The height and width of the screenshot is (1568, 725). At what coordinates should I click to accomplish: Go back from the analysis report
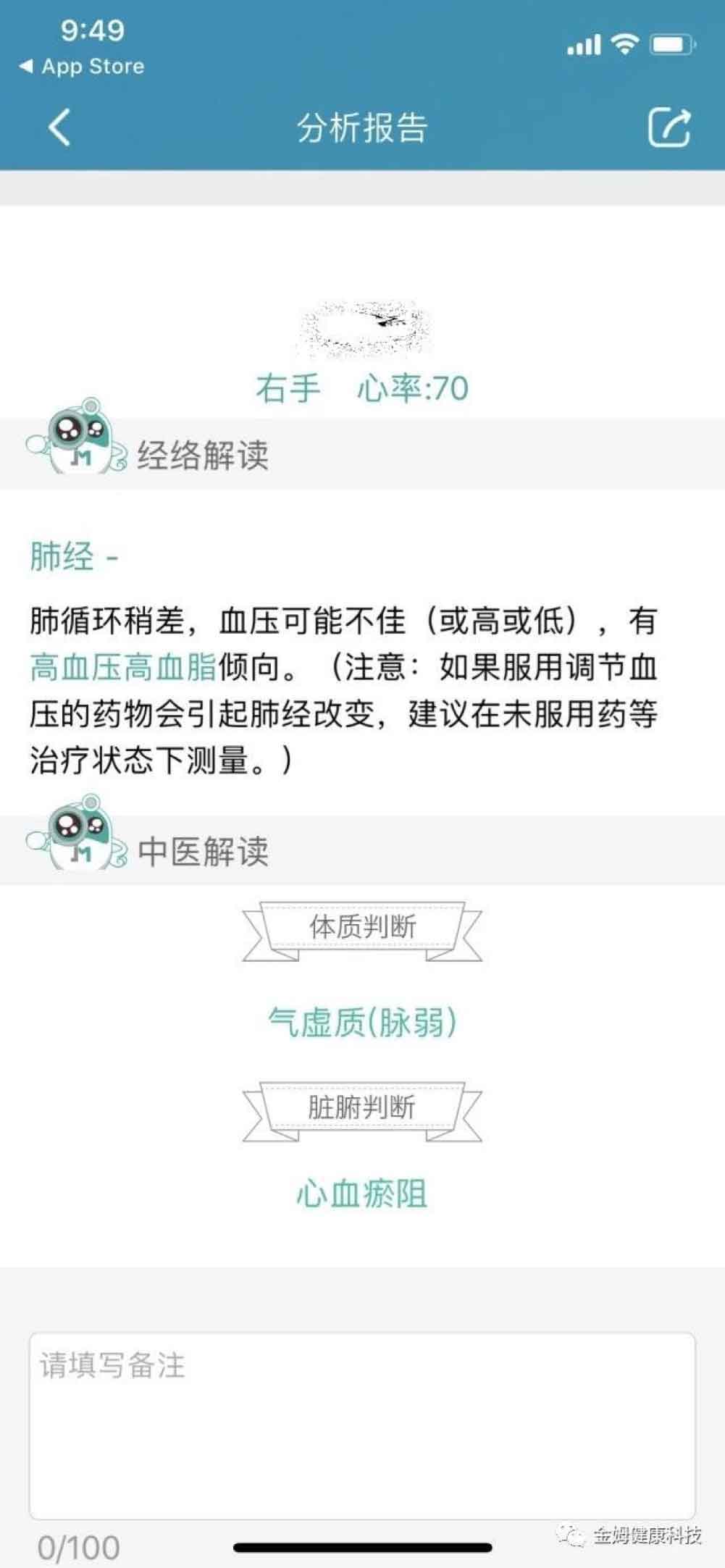59,127
